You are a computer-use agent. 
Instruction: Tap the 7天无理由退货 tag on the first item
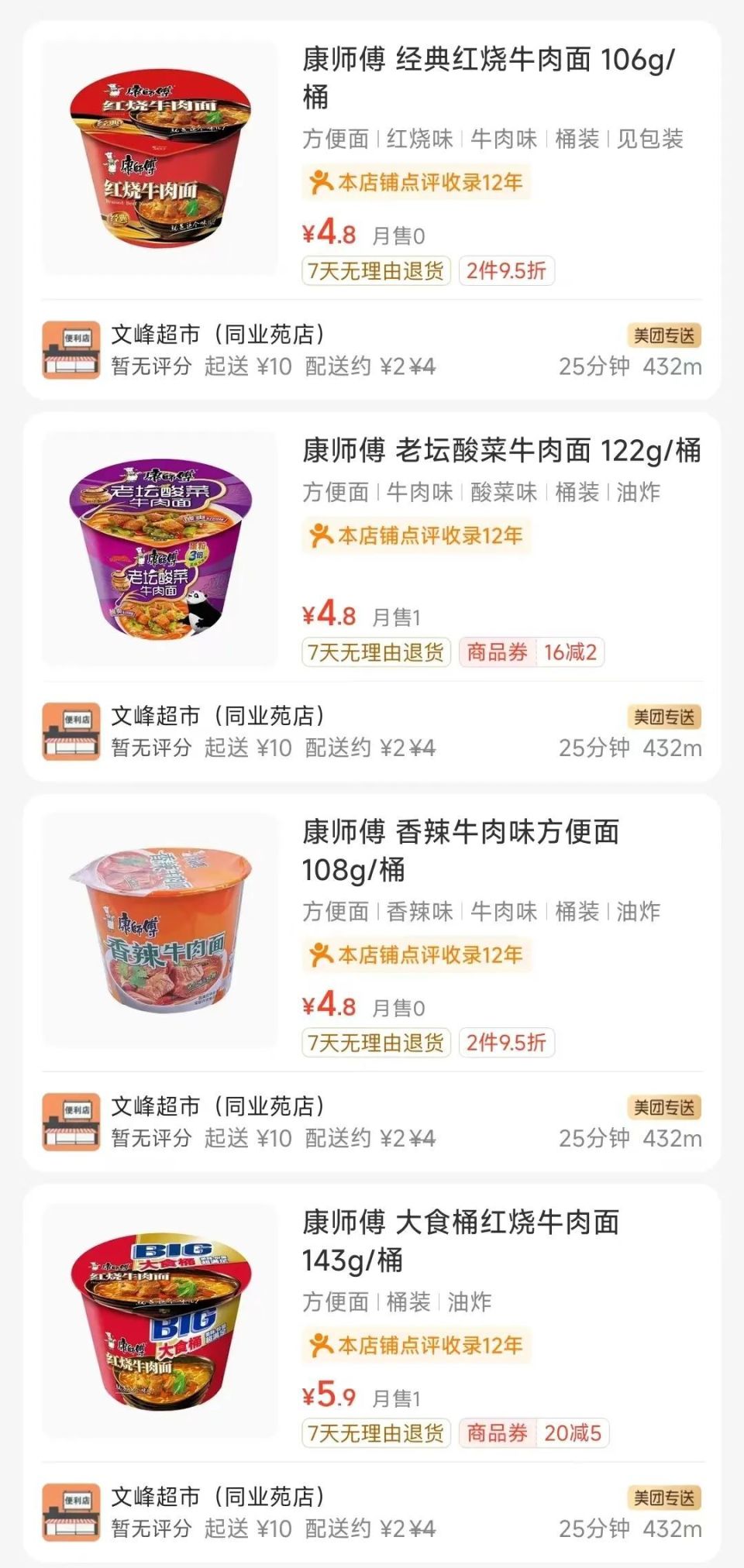point(377,271)
